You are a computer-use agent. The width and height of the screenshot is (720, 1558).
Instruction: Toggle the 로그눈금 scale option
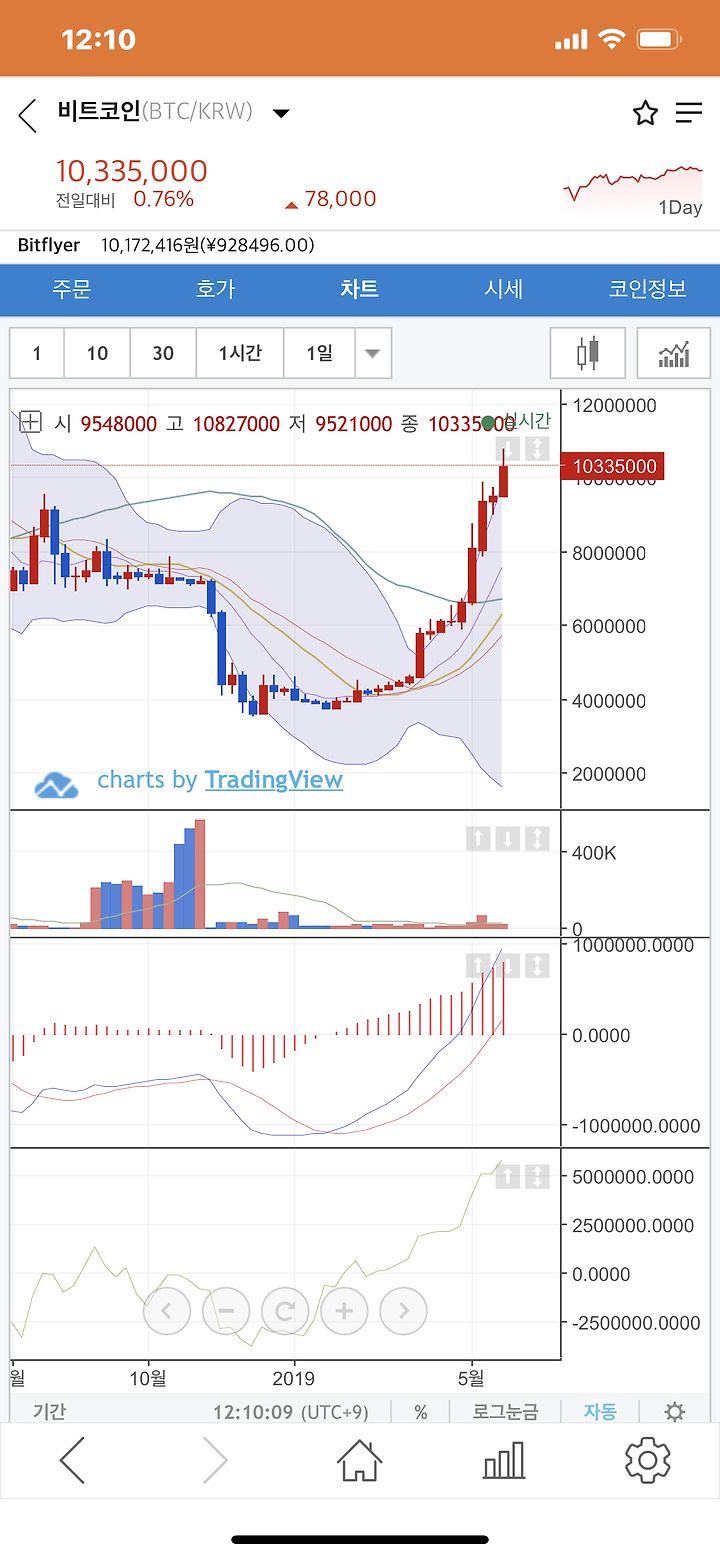(506, 1412)
